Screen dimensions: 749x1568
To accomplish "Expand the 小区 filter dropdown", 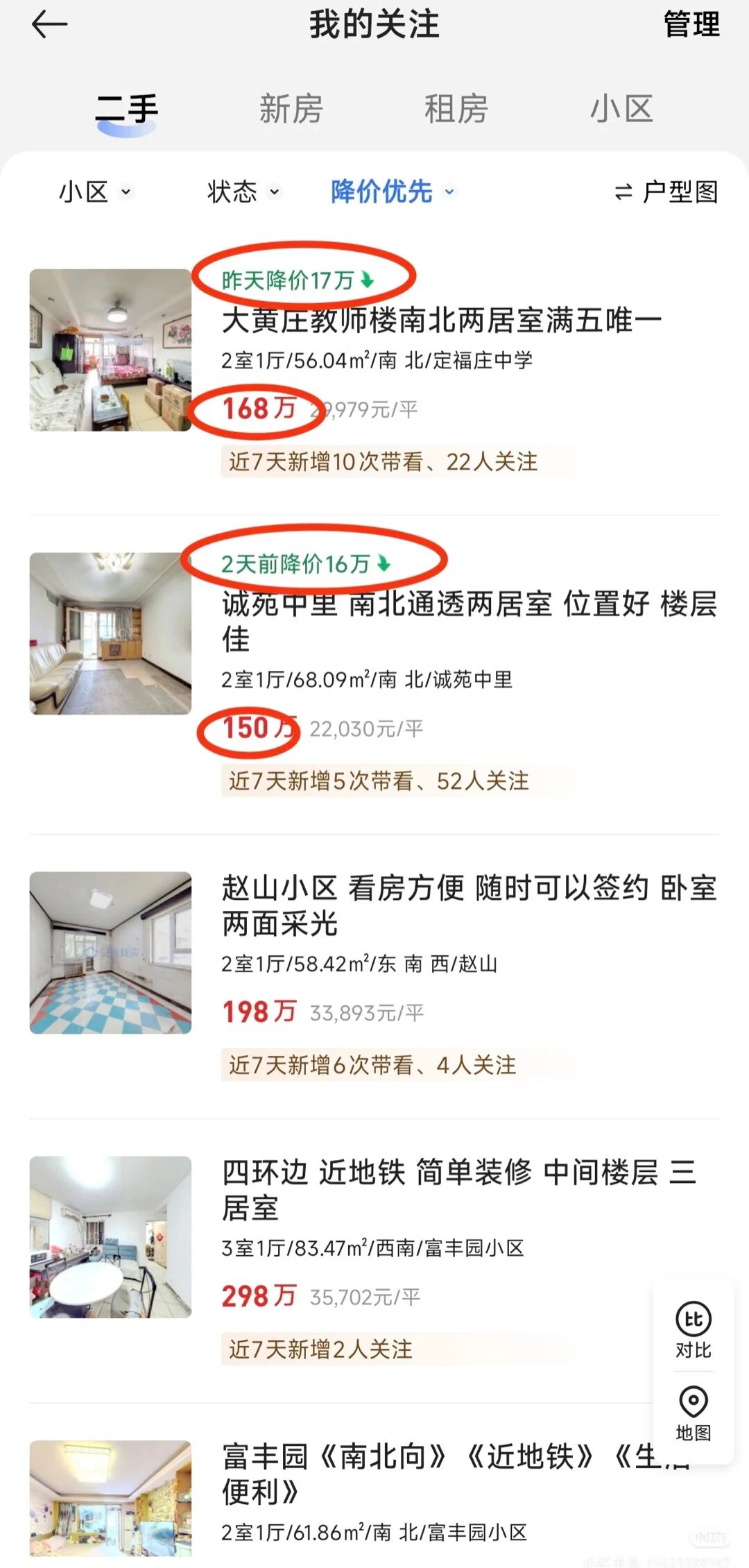I will pyautogui.click(x=95, y=191).
